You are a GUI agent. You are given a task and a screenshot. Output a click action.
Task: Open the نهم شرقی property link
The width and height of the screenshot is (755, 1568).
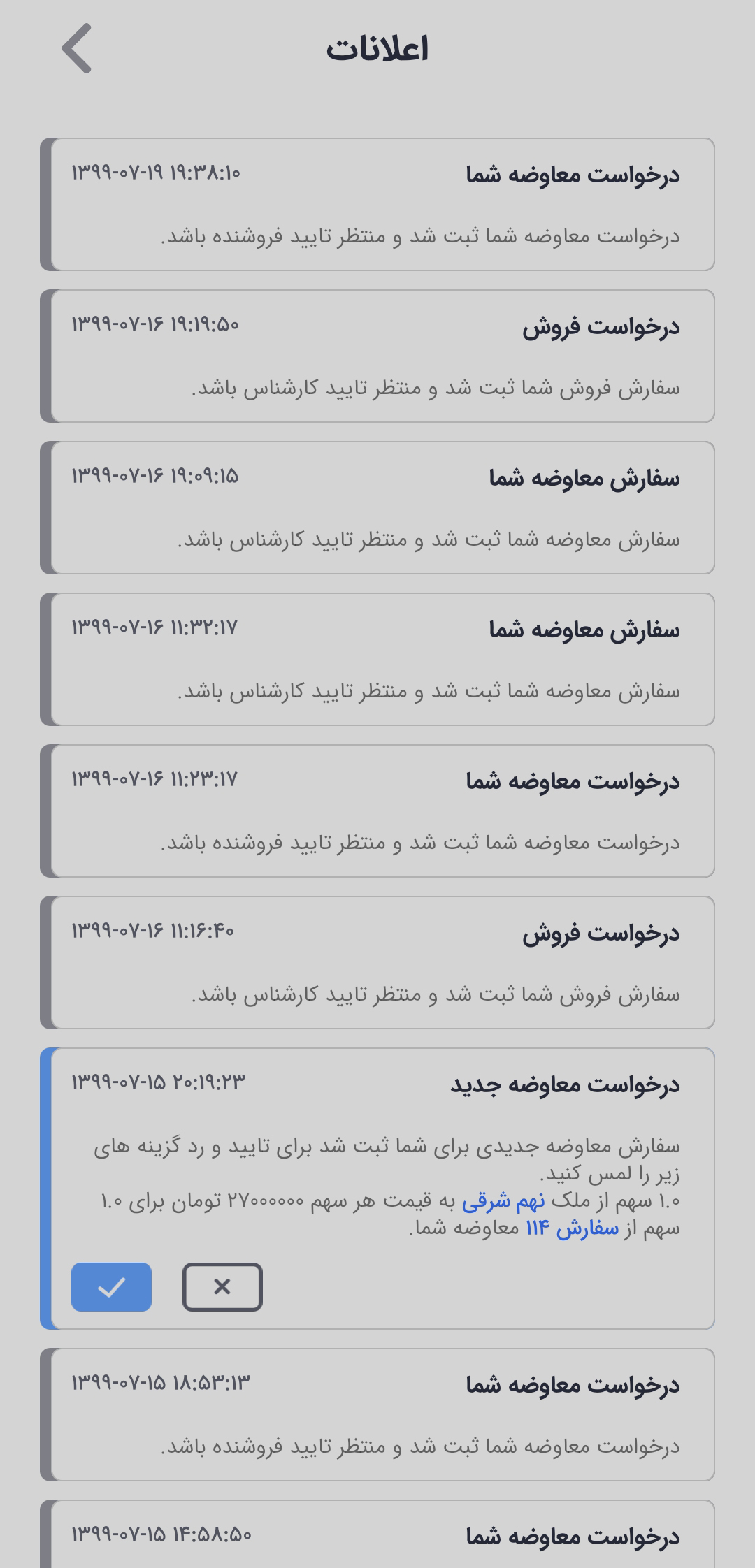tap(503, 1202)
